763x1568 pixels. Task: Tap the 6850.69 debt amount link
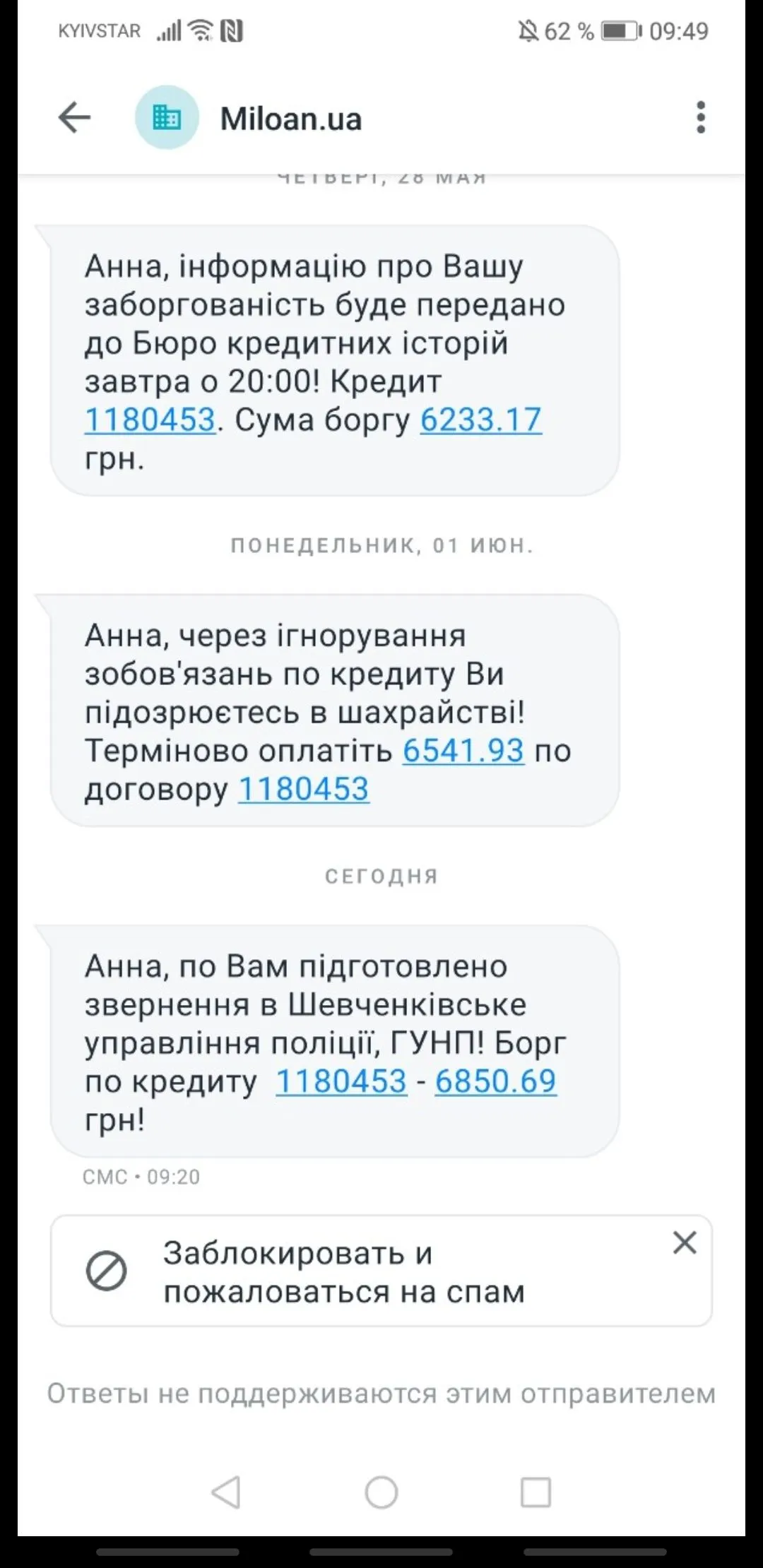[495, 1081]
